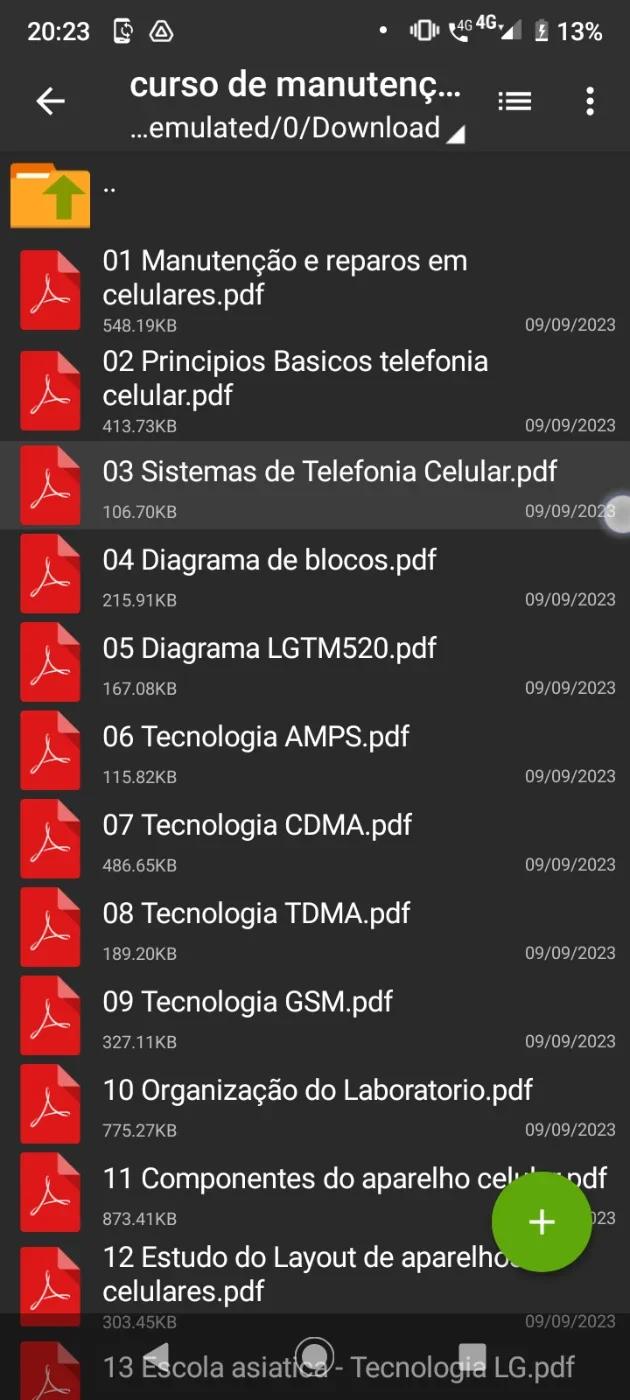Viewport: 630px width, 1400px height.
Task: Open 08 Tecnologia TDMA.pdf
Action: [x=315, y=927]
